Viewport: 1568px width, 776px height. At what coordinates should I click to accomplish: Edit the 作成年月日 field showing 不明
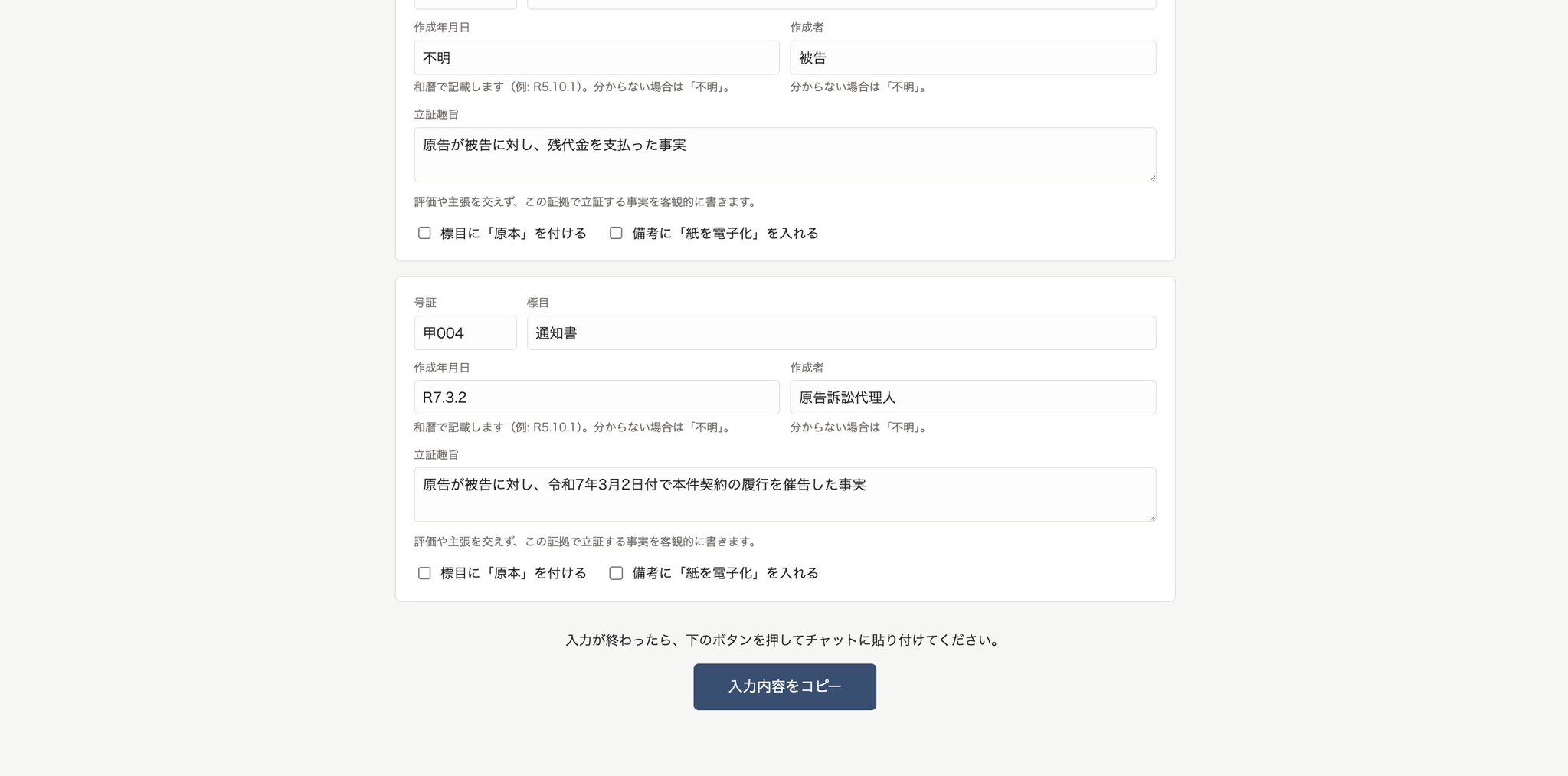597,57
